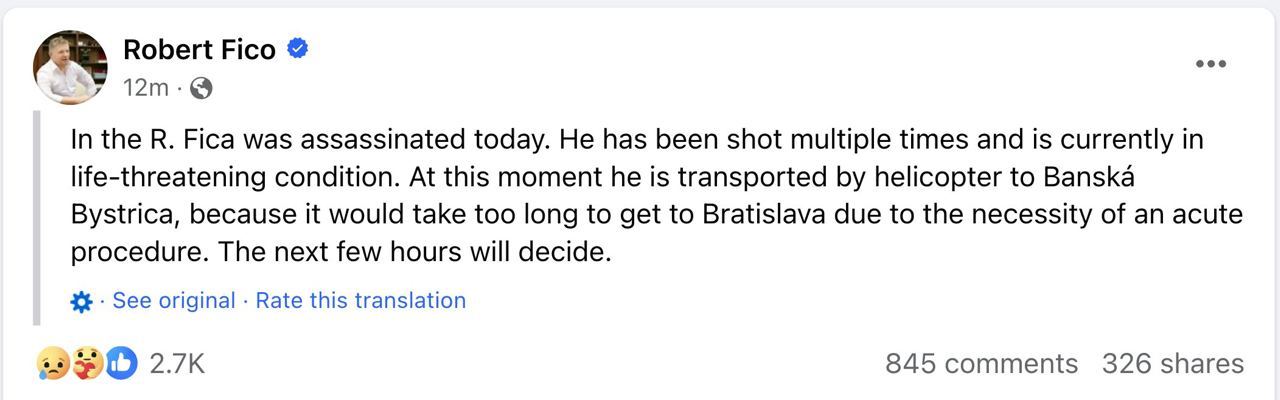The width and height of the screenshot is (1280, 400).
Task: Tap See original to show untranslated post
Action: (174, 300)
